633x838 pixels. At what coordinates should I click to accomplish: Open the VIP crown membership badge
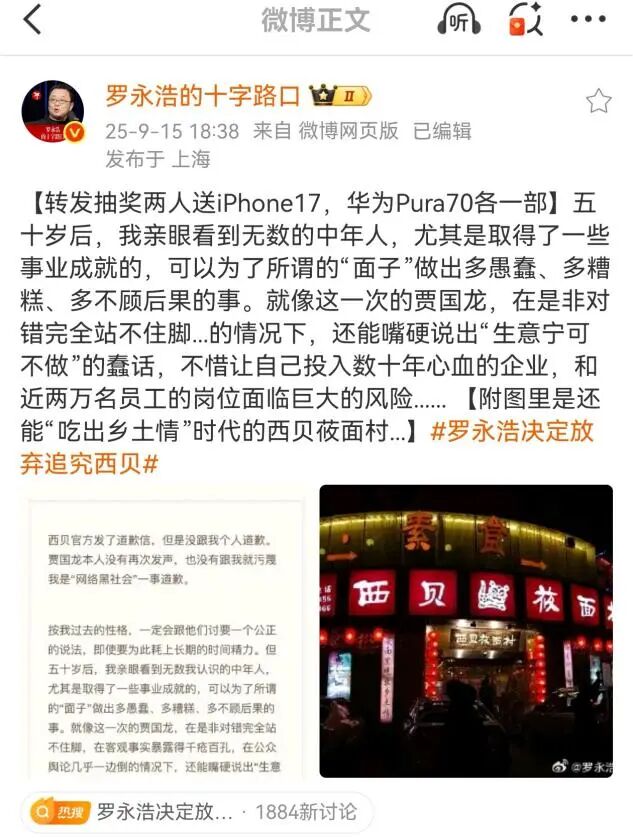(340, 96)
